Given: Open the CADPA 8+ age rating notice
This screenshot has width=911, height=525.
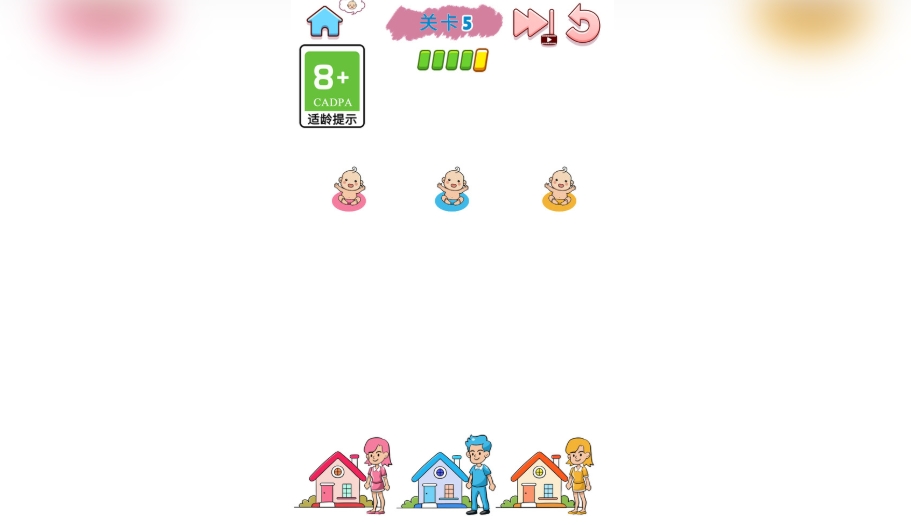Looking at the screenshot, I should [x=332, y=86].
